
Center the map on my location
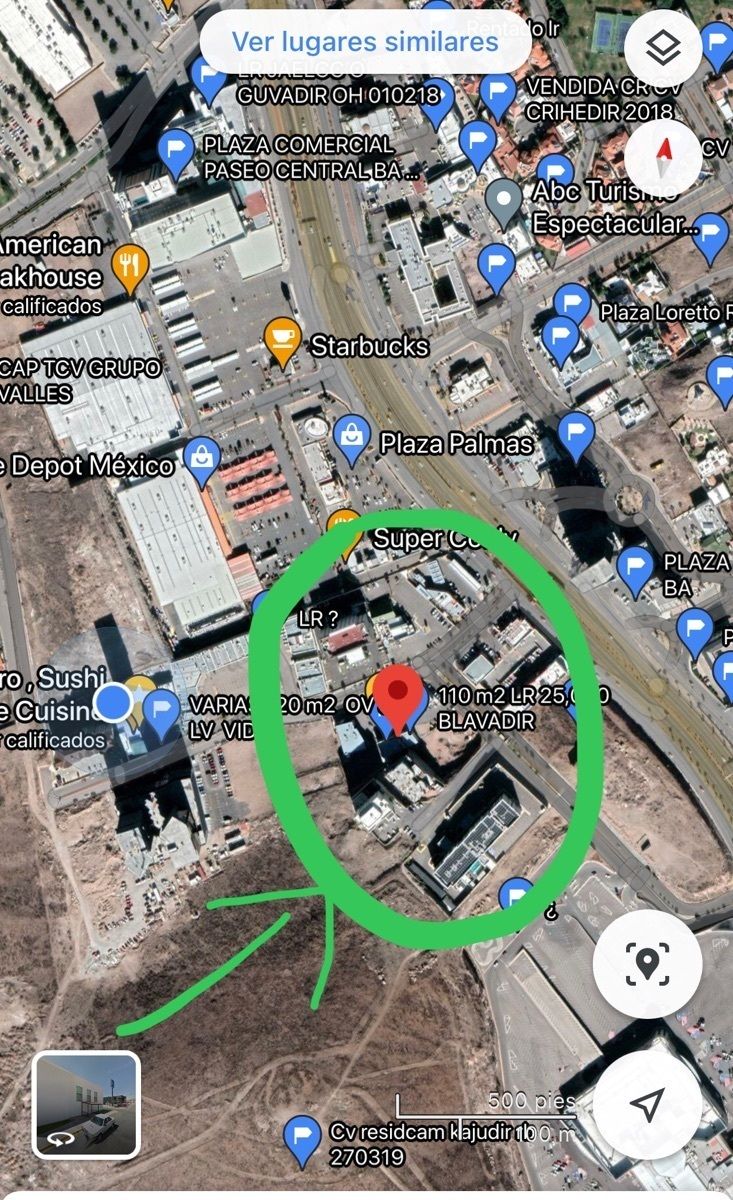[647, 1104]
